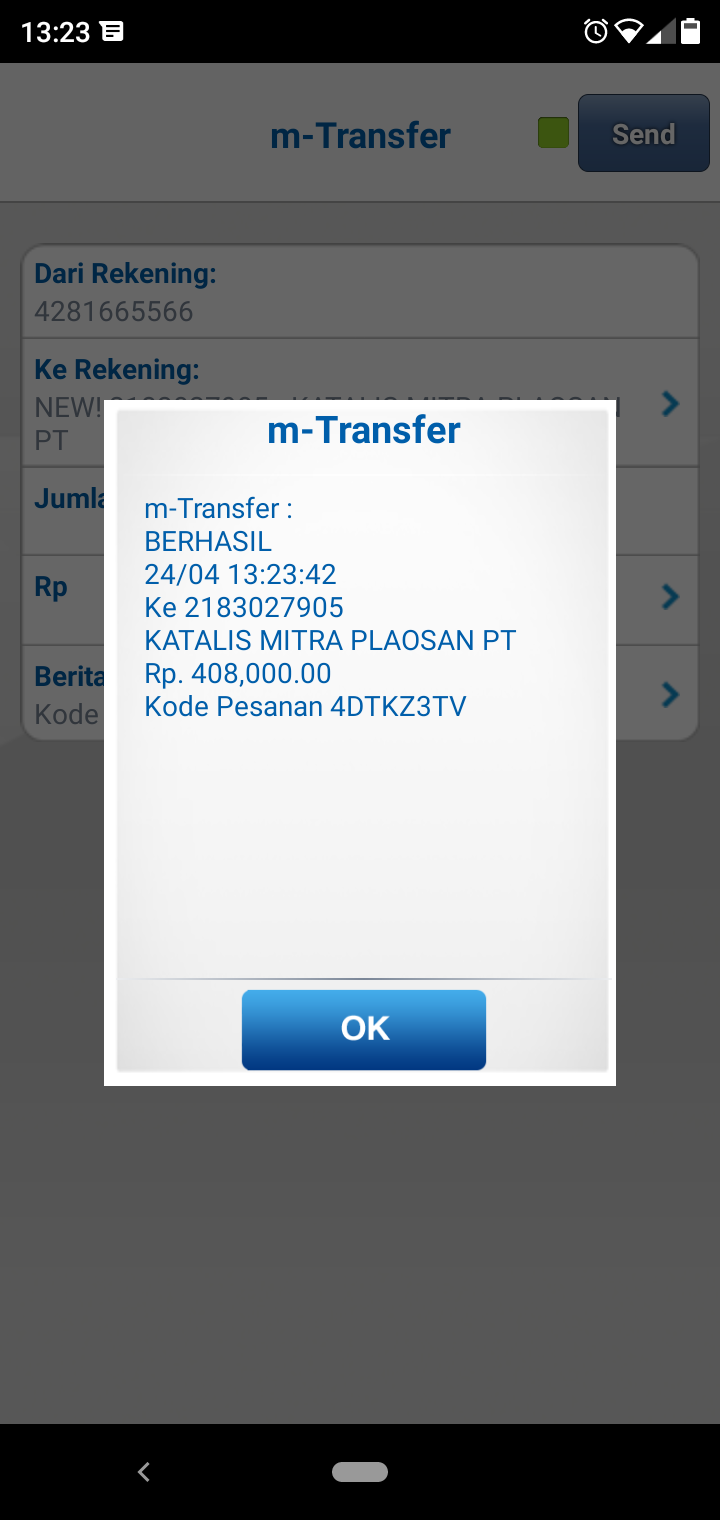
Task: Tap the Send button
Action: coord(644,133)
